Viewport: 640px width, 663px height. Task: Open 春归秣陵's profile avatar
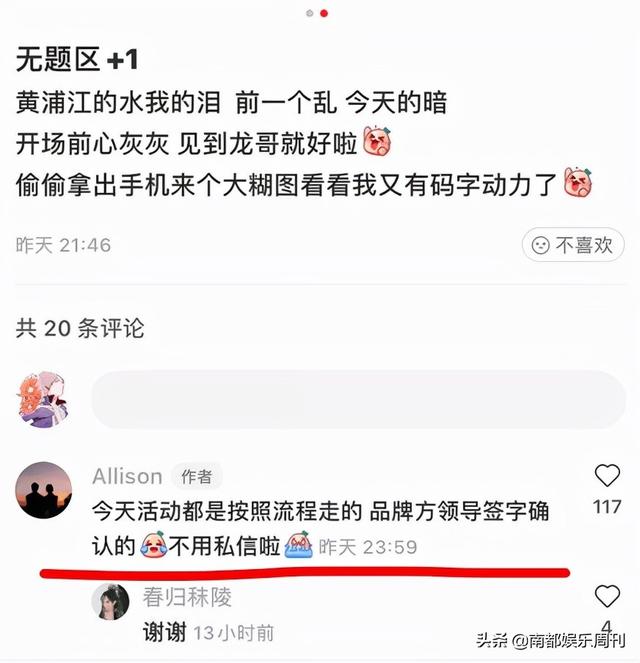pos(109,602)
